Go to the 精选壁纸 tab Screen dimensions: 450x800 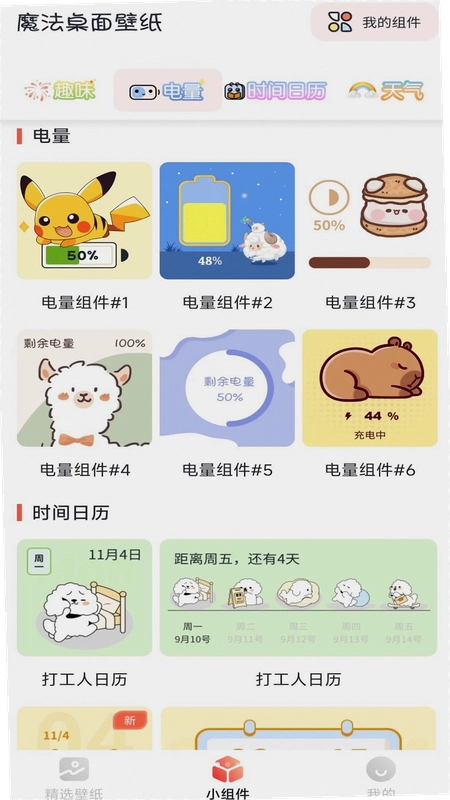[74, 778]
